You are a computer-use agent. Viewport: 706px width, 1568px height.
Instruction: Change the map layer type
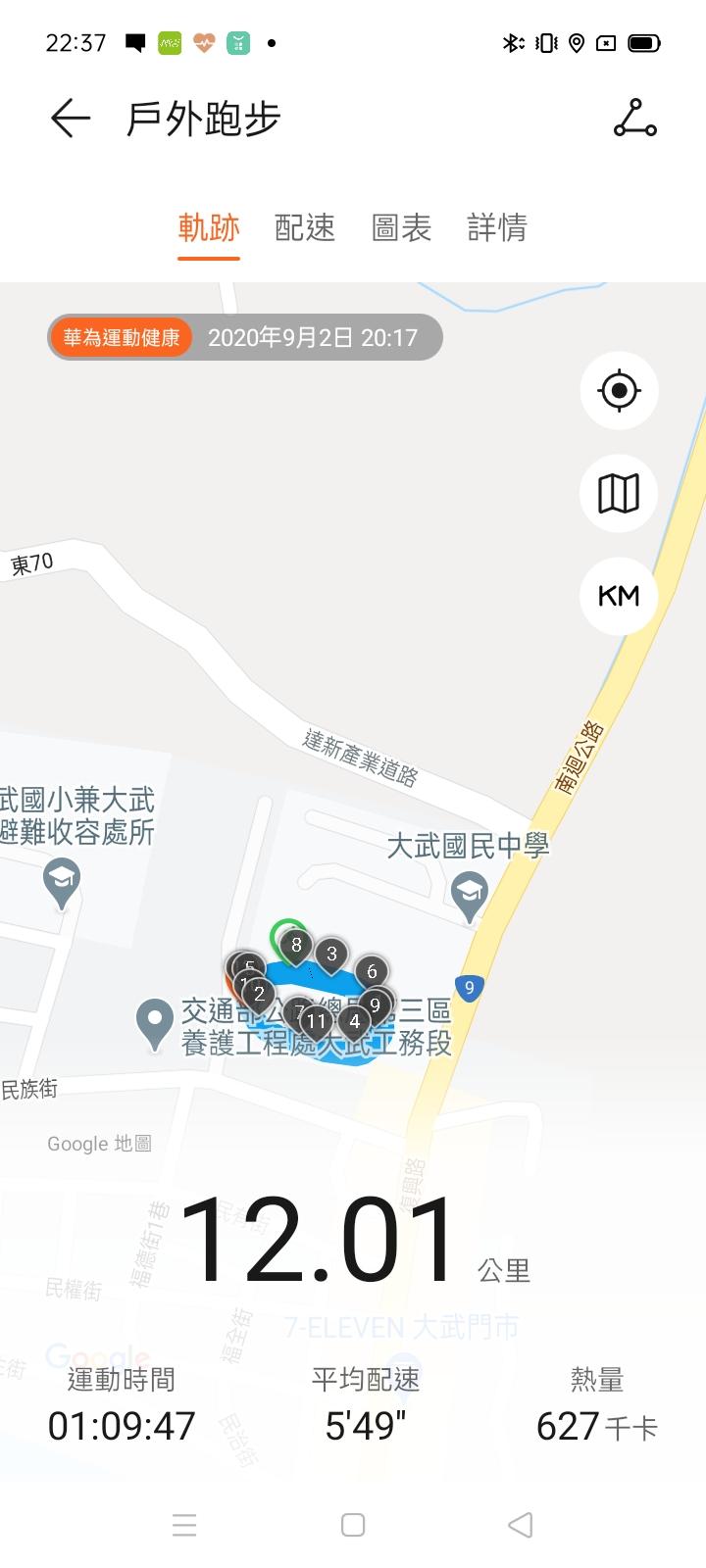[619, 493]
